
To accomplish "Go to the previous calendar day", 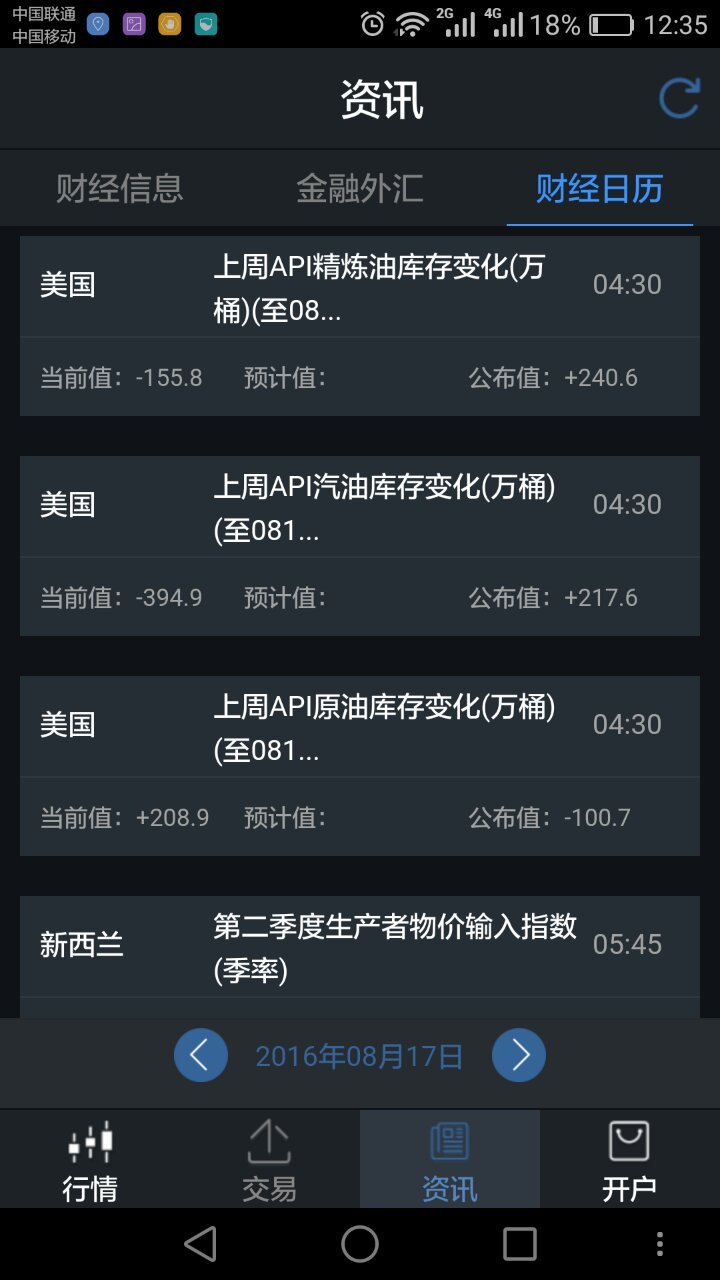I will pos(200,1055).
